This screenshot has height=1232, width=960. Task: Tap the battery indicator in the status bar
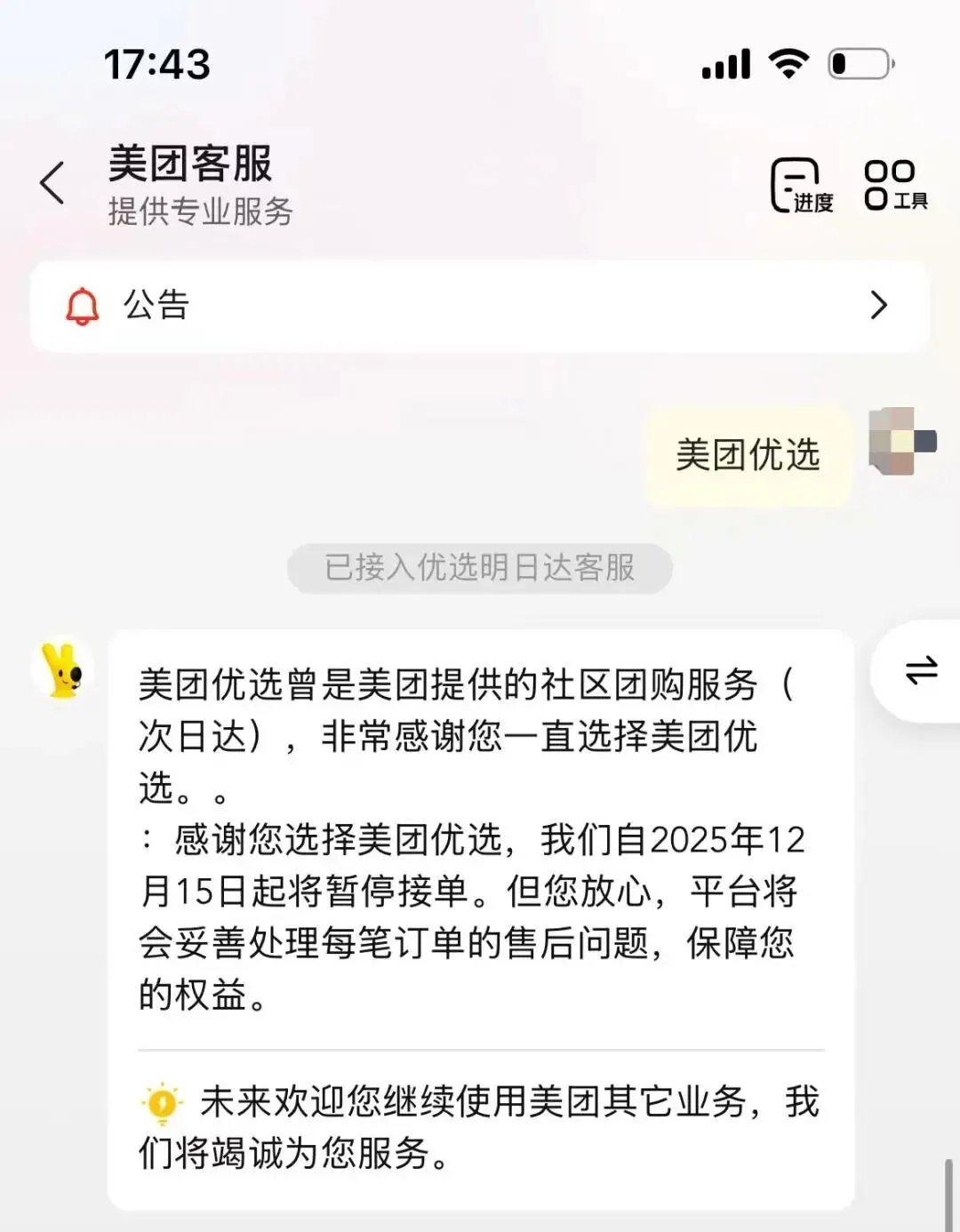click(858, 63)
